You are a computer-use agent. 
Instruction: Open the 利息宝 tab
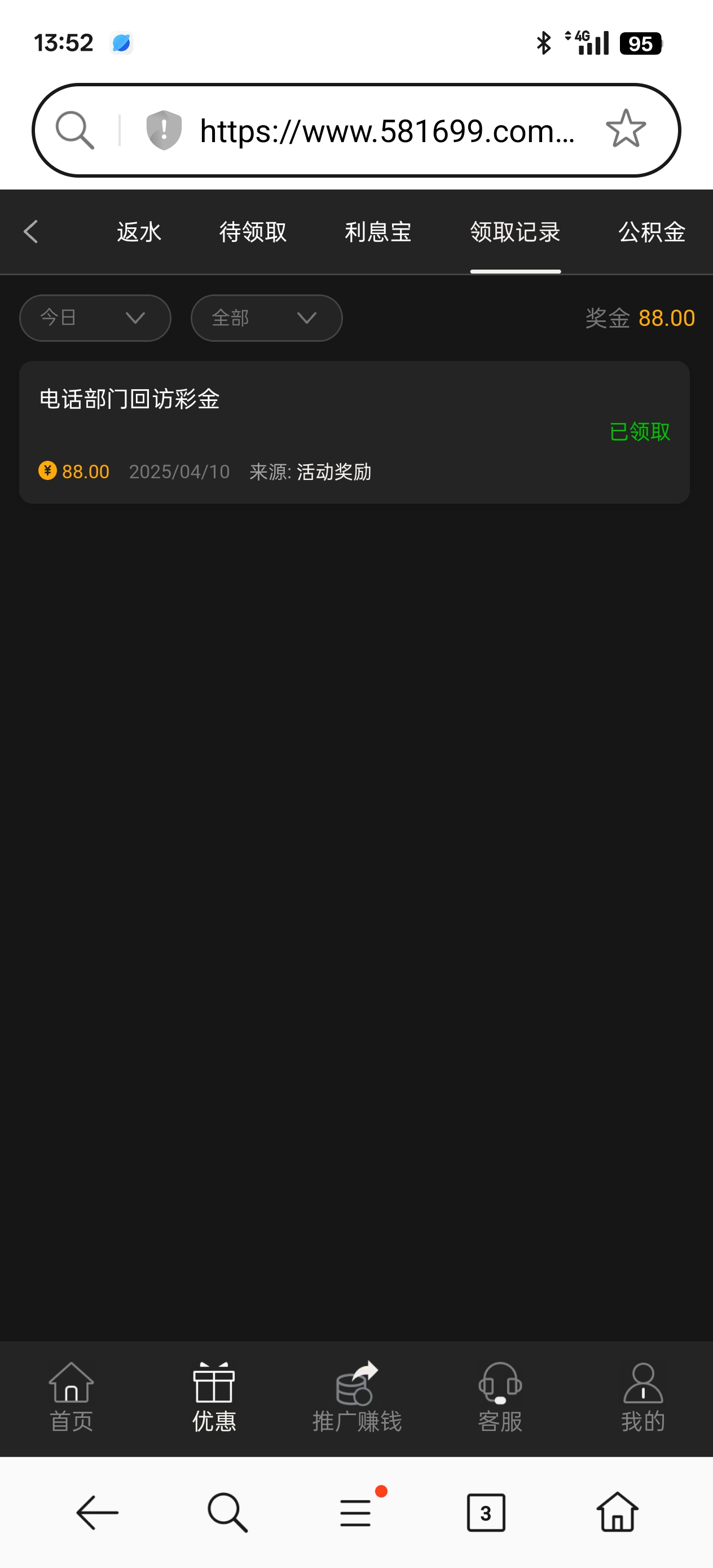377,231
